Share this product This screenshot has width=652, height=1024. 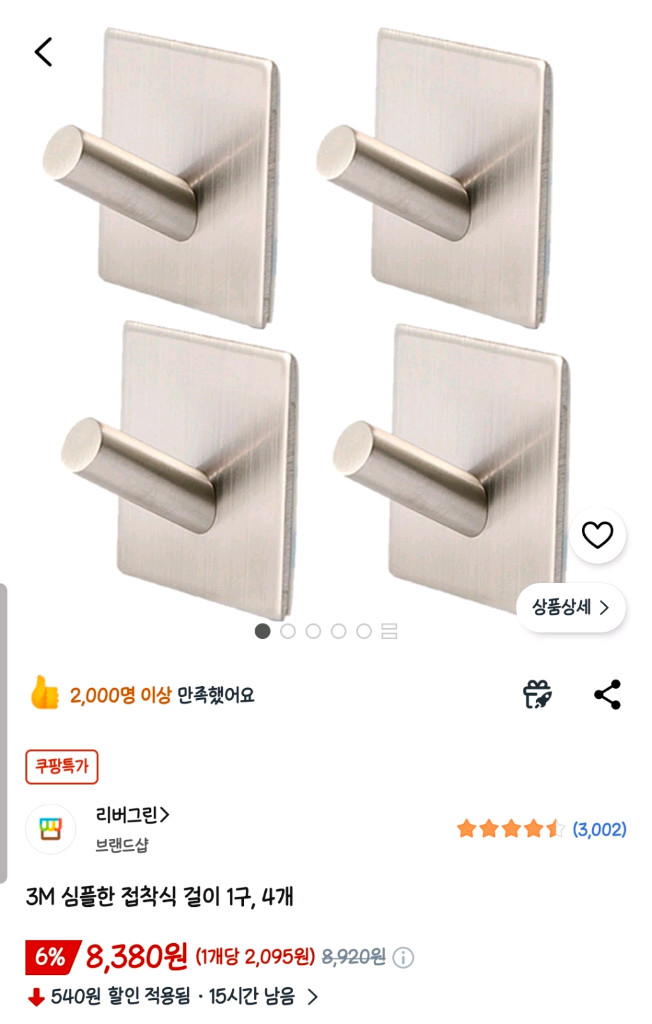point(607,694)
